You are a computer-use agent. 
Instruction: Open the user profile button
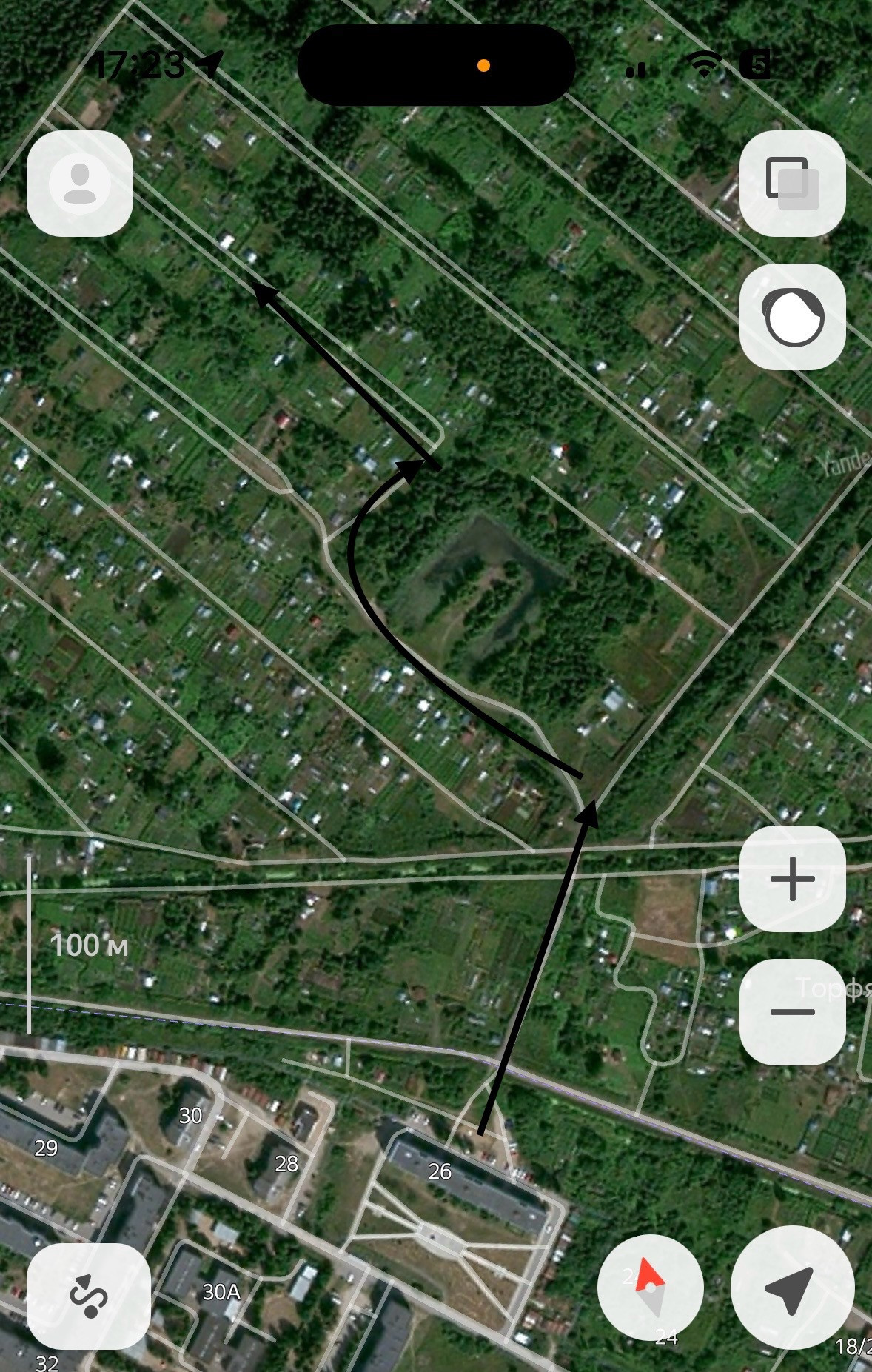(x=80, y=184)
